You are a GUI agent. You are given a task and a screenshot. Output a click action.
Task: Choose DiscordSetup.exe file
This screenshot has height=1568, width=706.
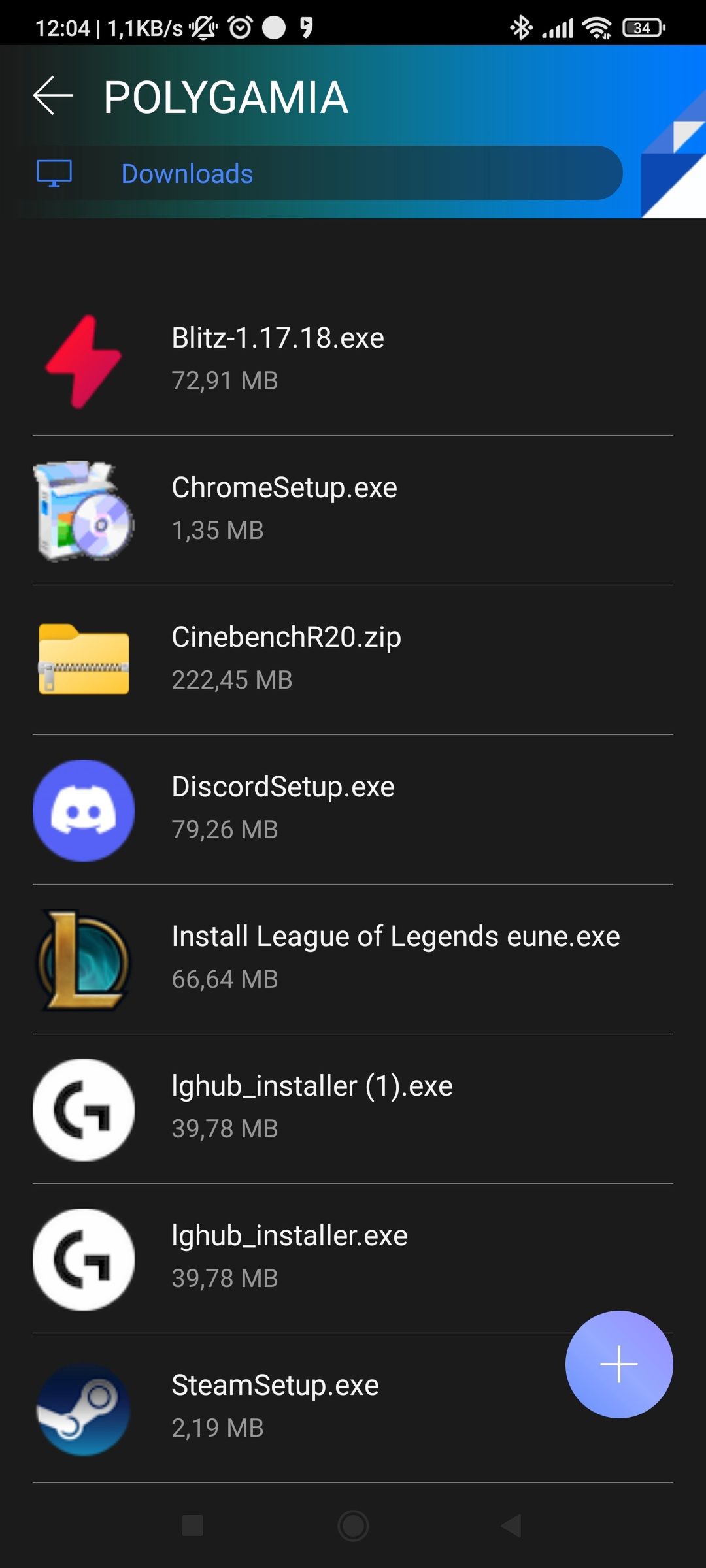click(x=353, y=809)
